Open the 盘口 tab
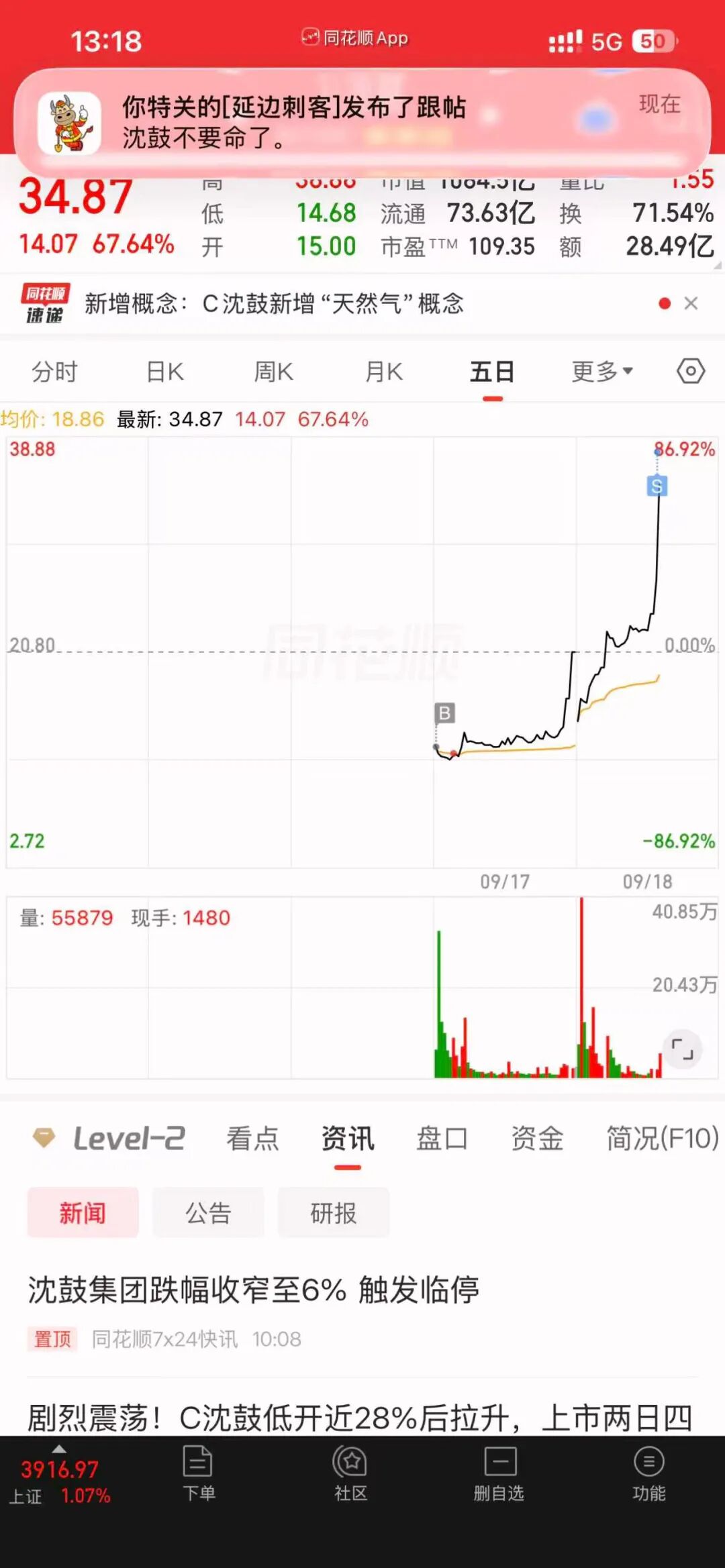 click(x=442, y=1139)
